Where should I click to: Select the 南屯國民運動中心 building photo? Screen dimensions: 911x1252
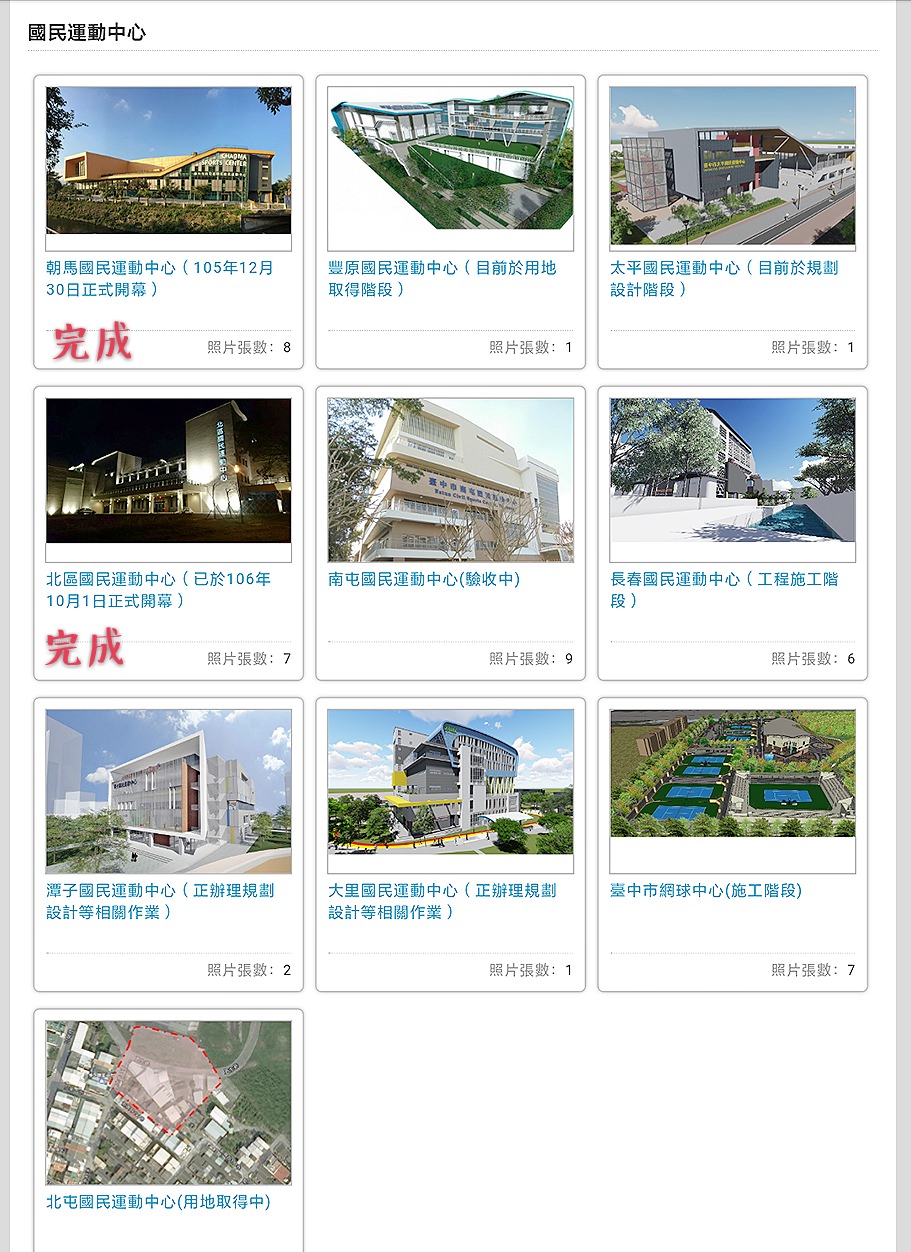(450, 480)
